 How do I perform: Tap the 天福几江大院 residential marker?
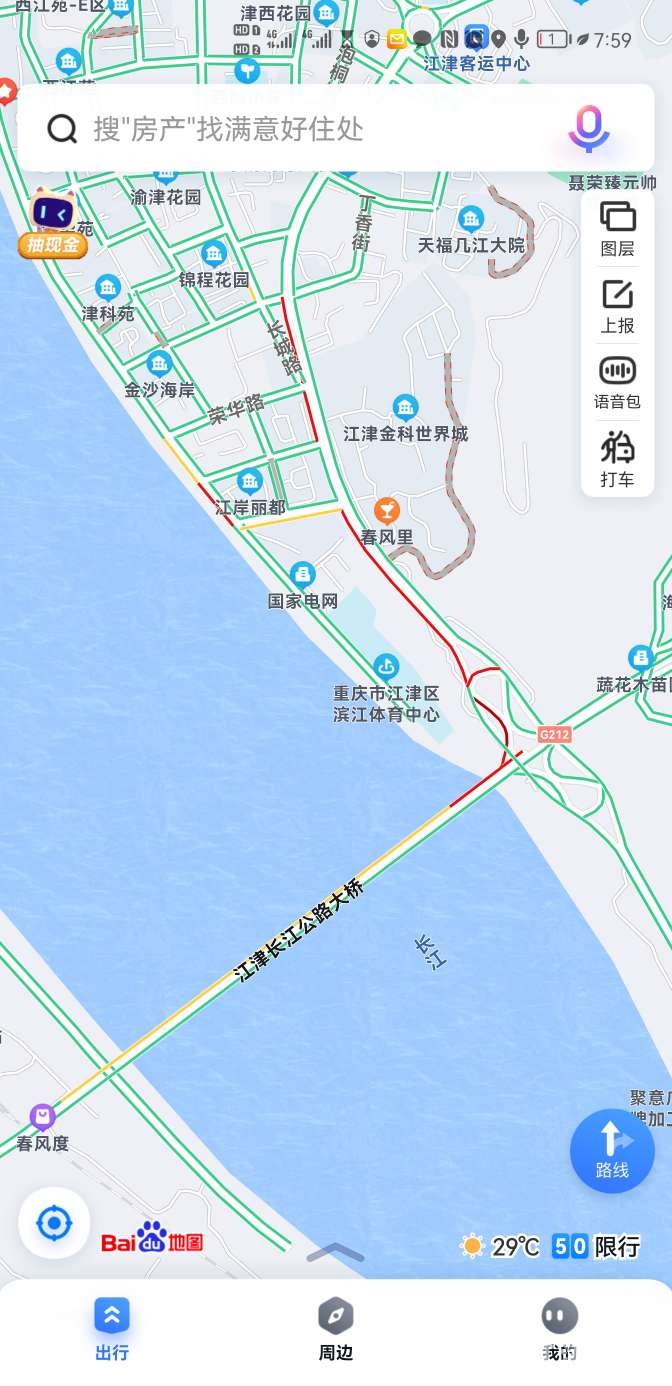471,220
